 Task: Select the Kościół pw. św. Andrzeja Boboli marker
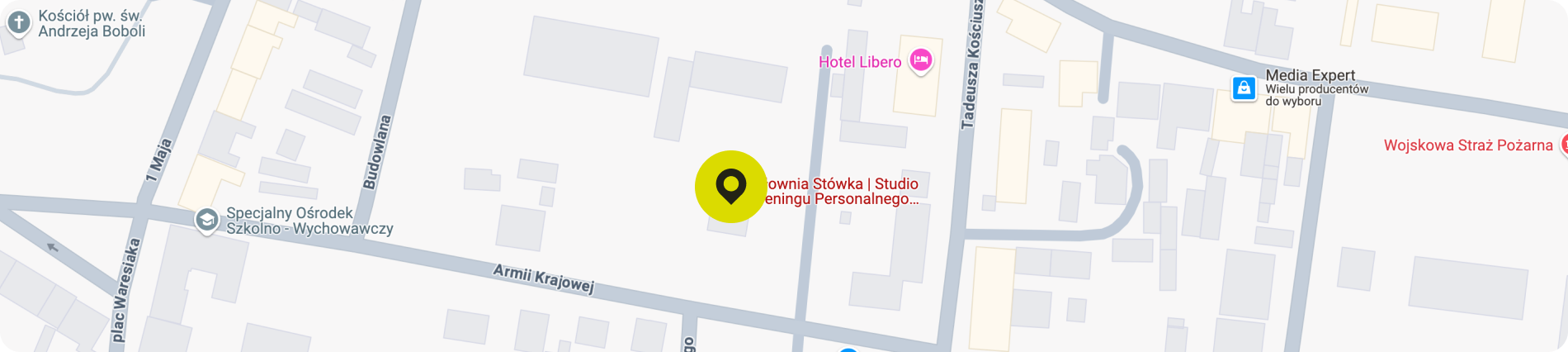17,22
